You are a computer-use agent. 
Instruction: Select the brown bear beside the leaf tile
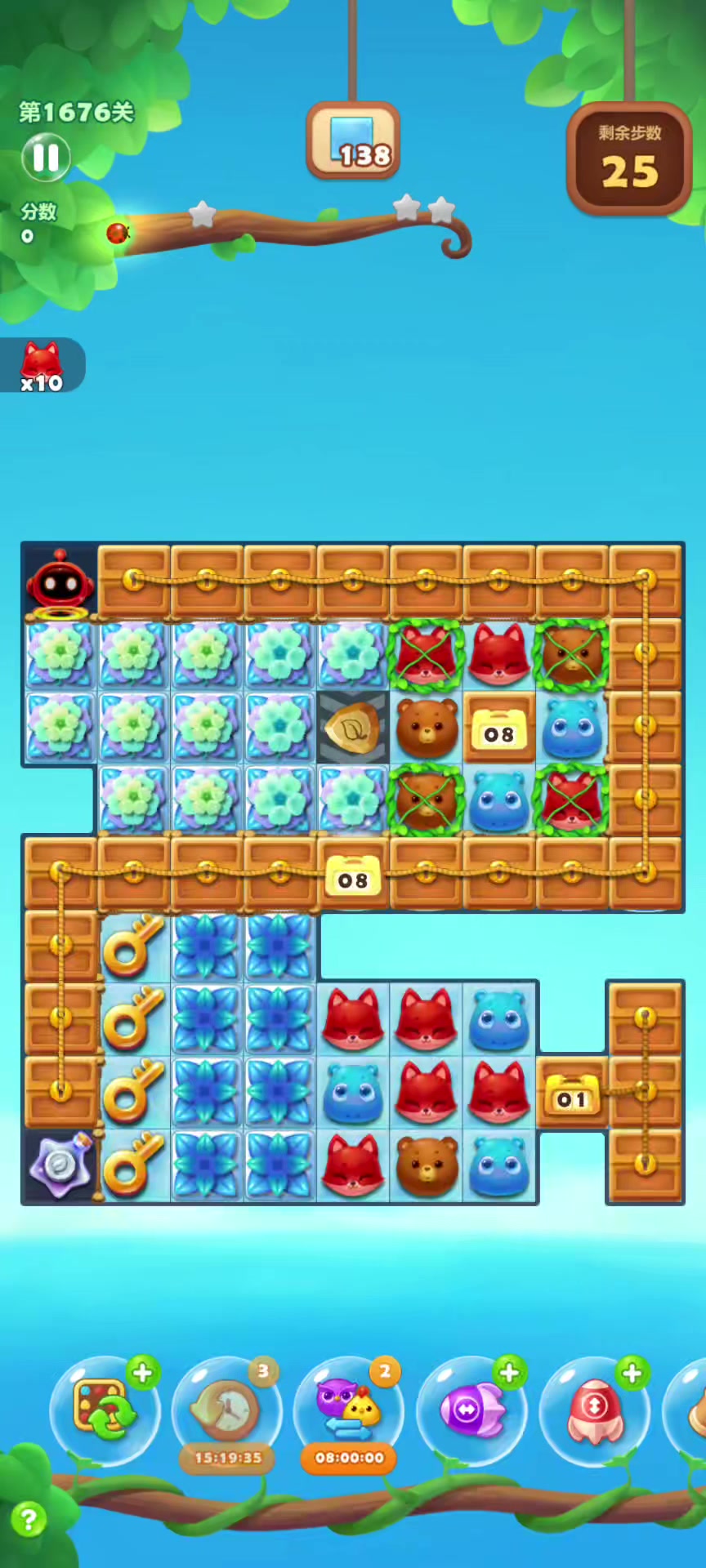click(x=426, y=728)
